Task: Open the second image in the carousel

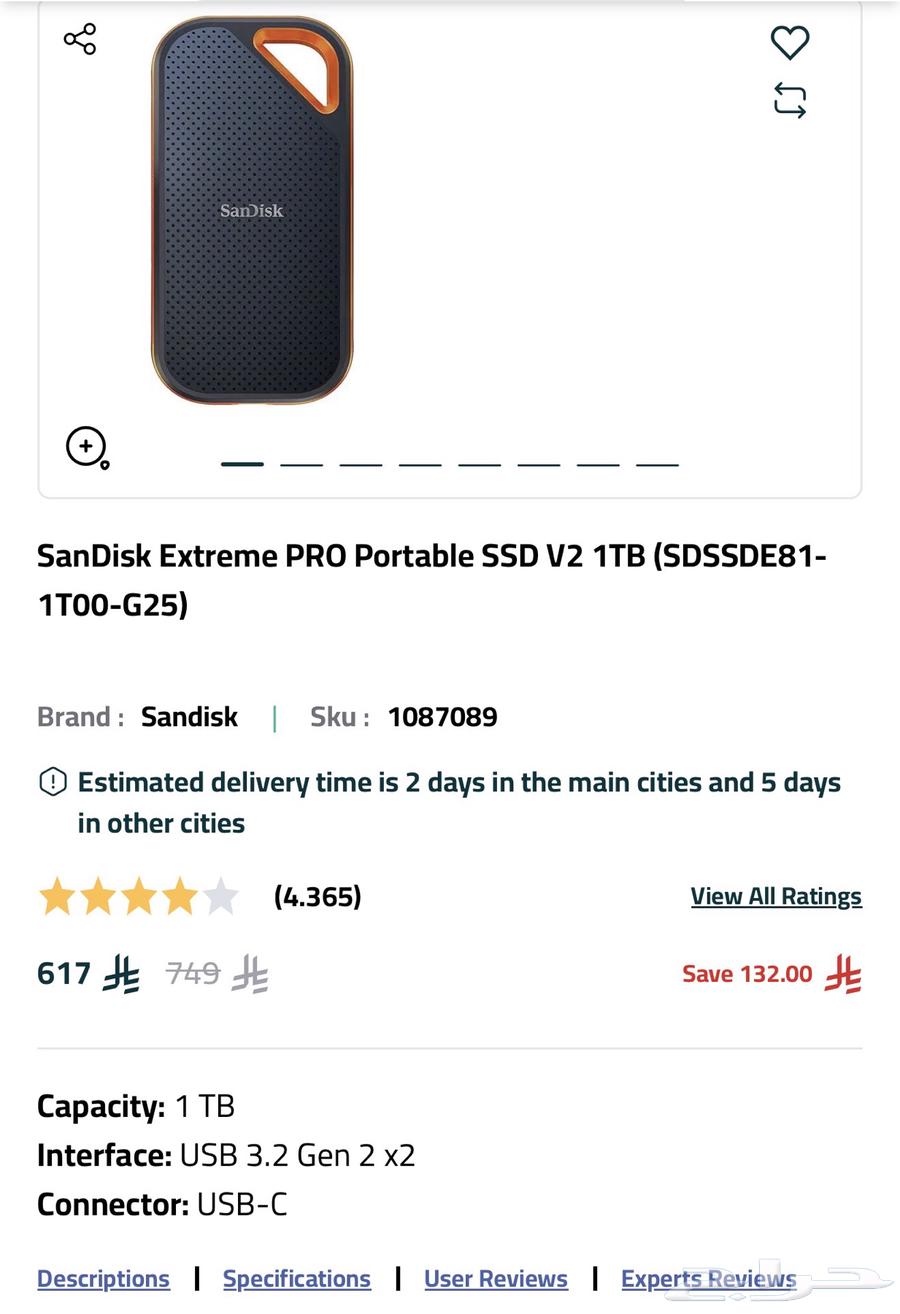Action: coord(302,463)
